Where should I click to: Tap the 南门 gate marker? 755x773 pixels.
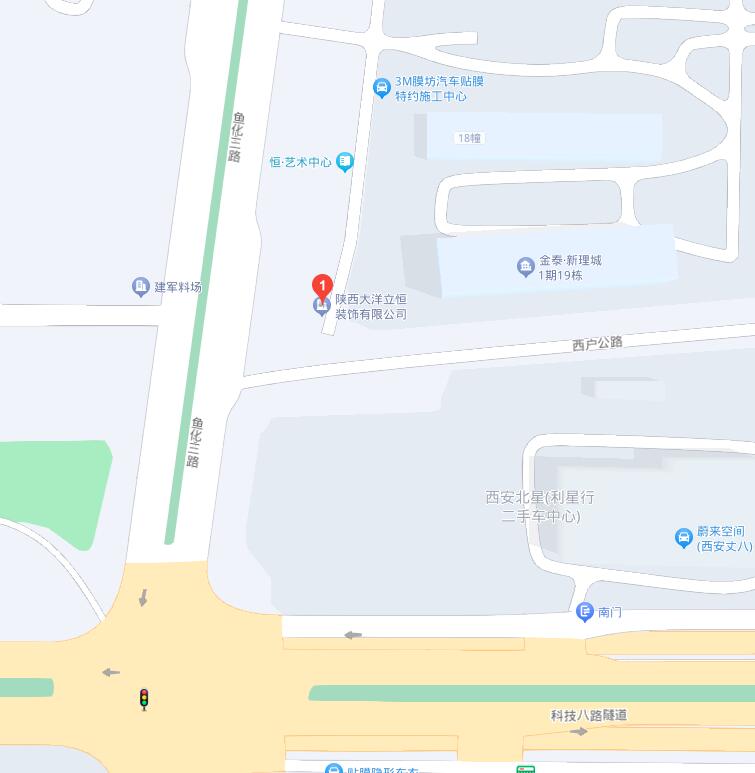coord(585,612)
